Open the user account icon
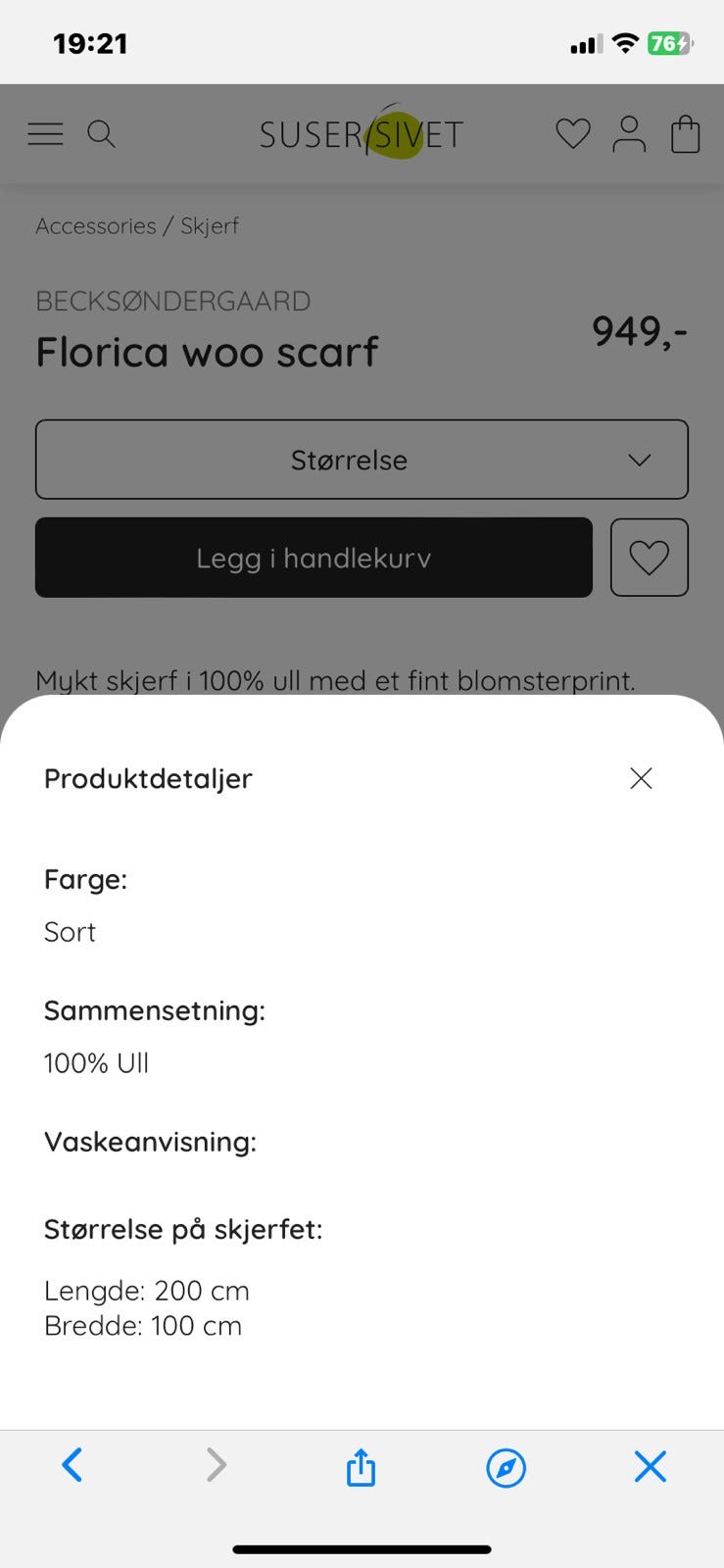Viewport: 724px width, 1568px height. (x=629, y=134)
